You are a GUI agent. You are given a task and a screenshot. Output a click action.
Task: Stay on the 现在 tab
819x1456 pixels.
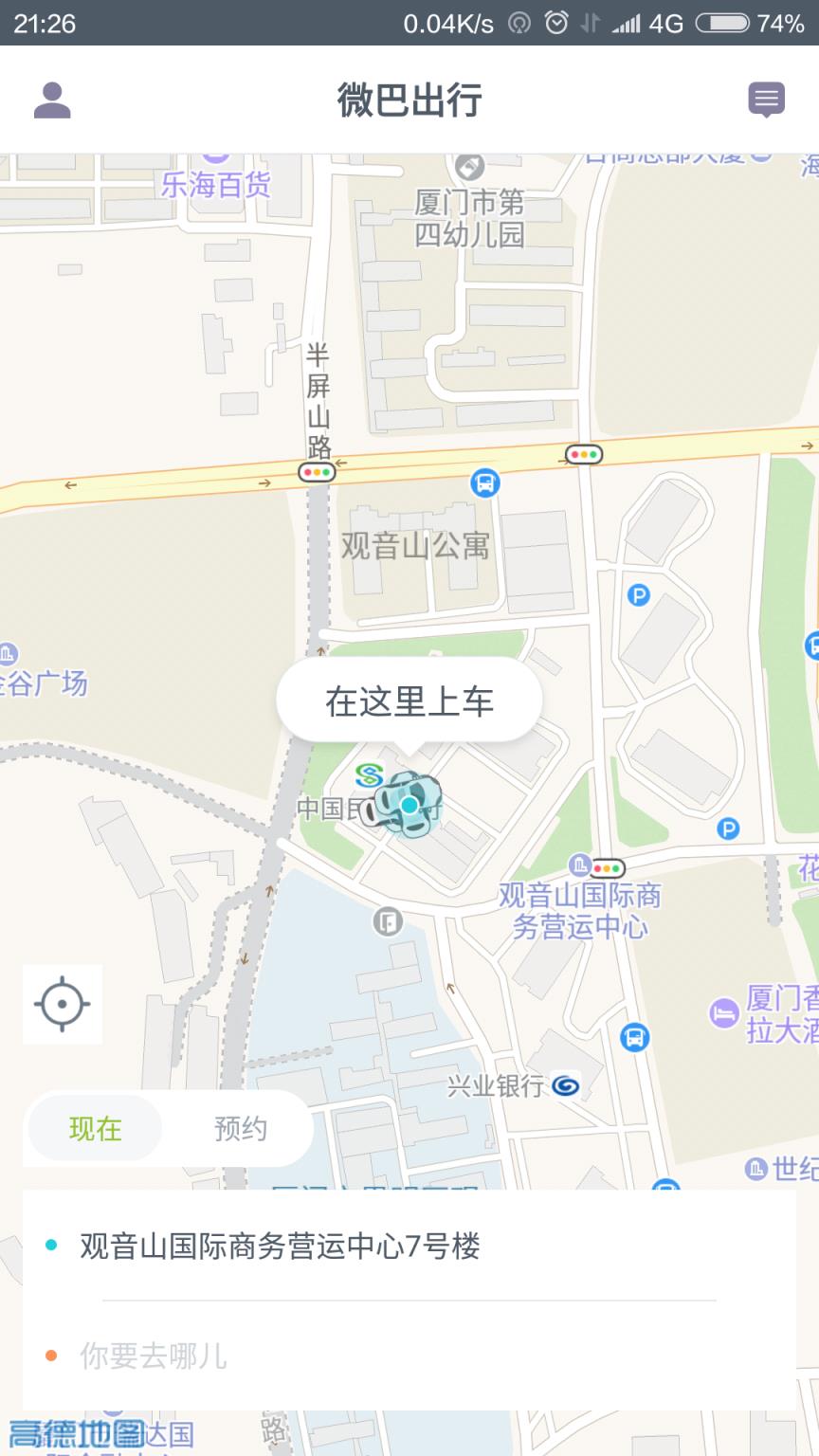point(96,1129)
